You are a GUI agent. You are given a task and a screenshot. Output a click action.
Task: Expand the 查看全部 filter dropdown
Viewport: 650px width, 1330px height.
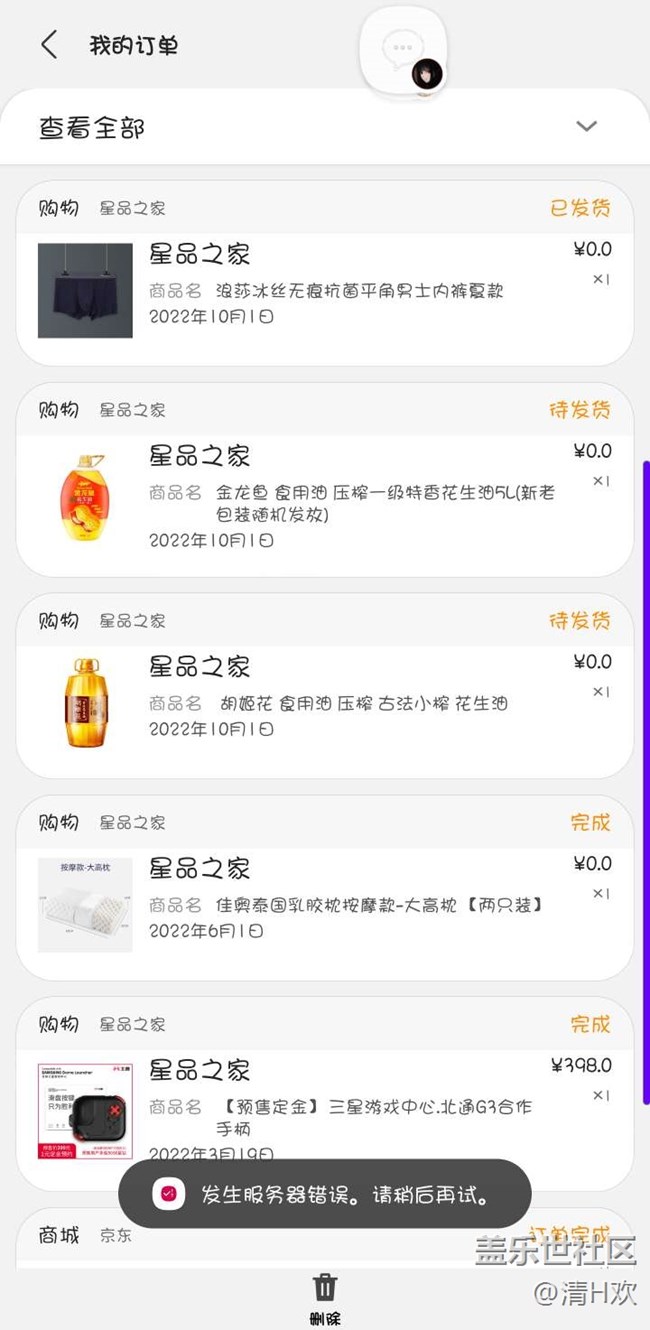586,126
